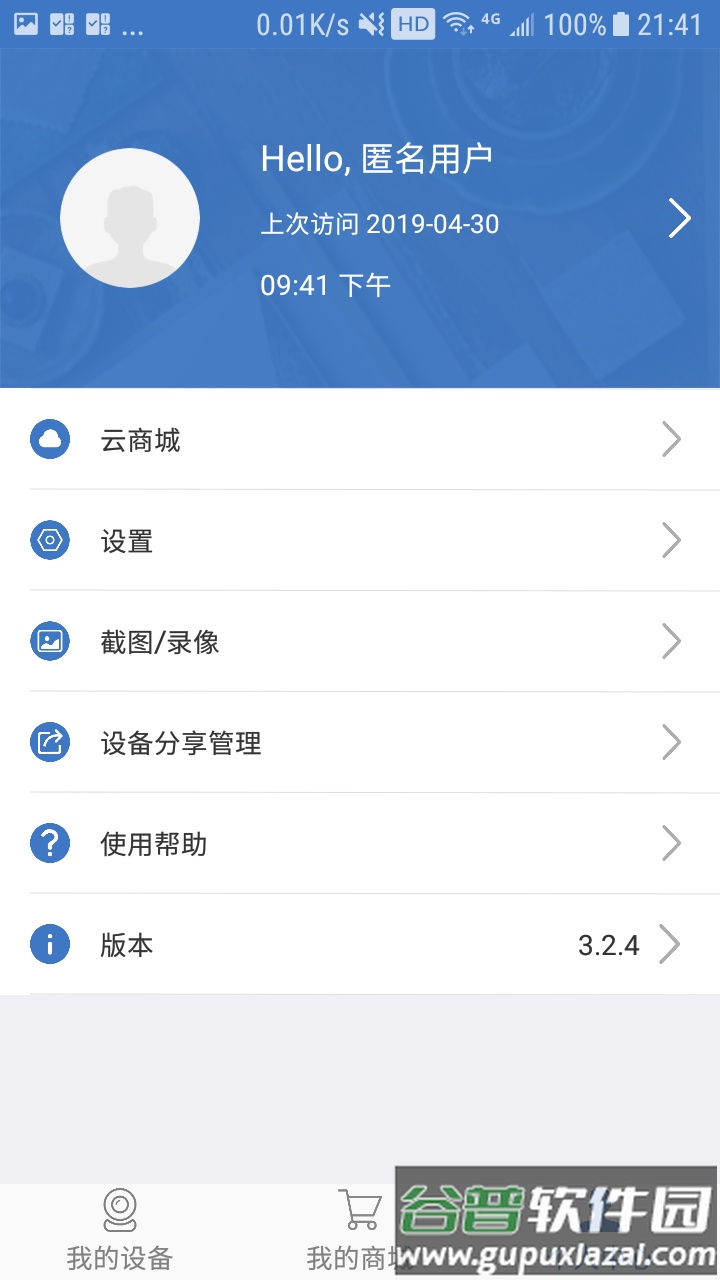
Task: Open the 云商城 cloud icon
Action: pos(50,440)
